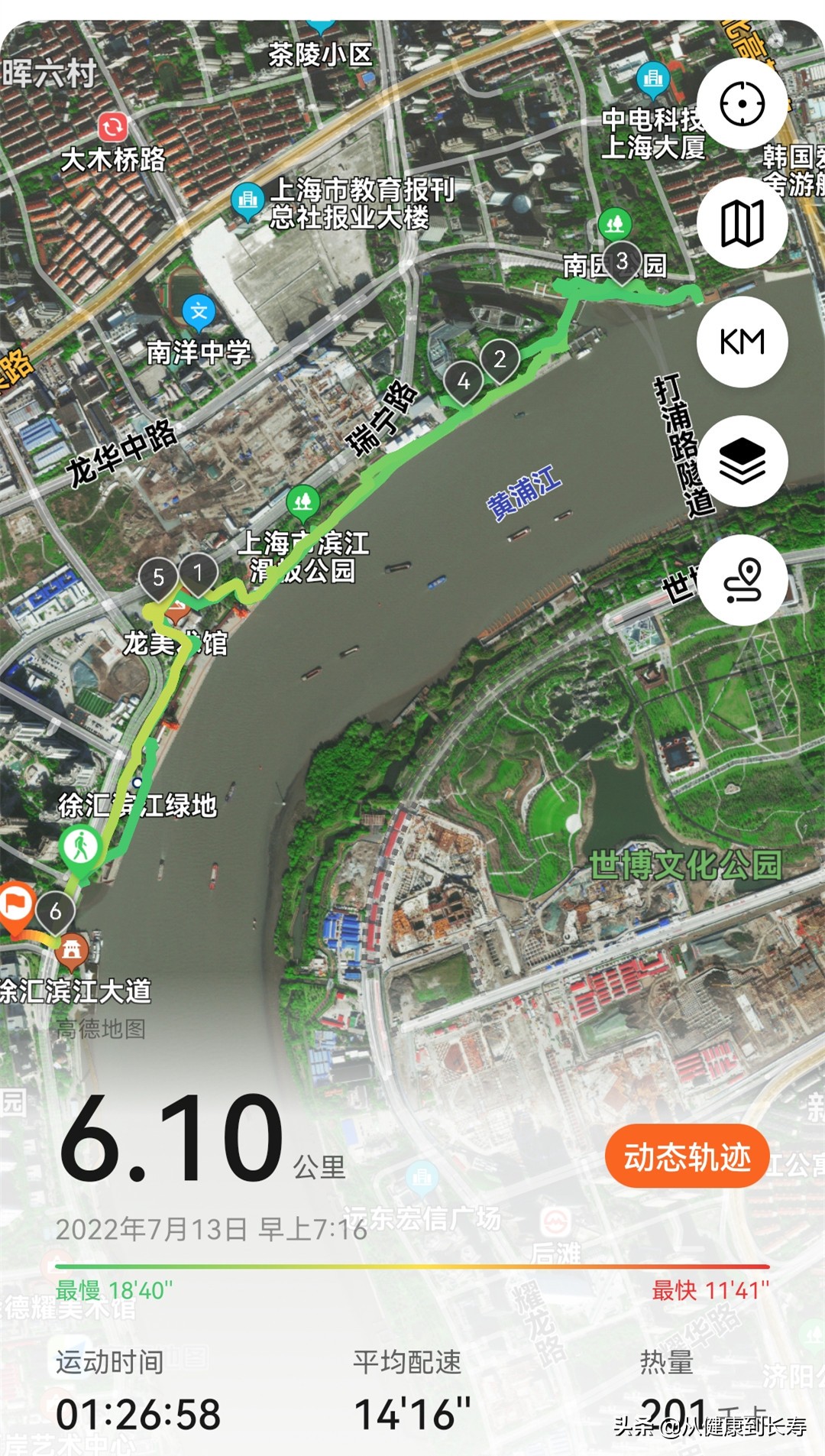Click the park tree icon near 南园公园
Screen dimensions: 825x1456
[616, 223]
